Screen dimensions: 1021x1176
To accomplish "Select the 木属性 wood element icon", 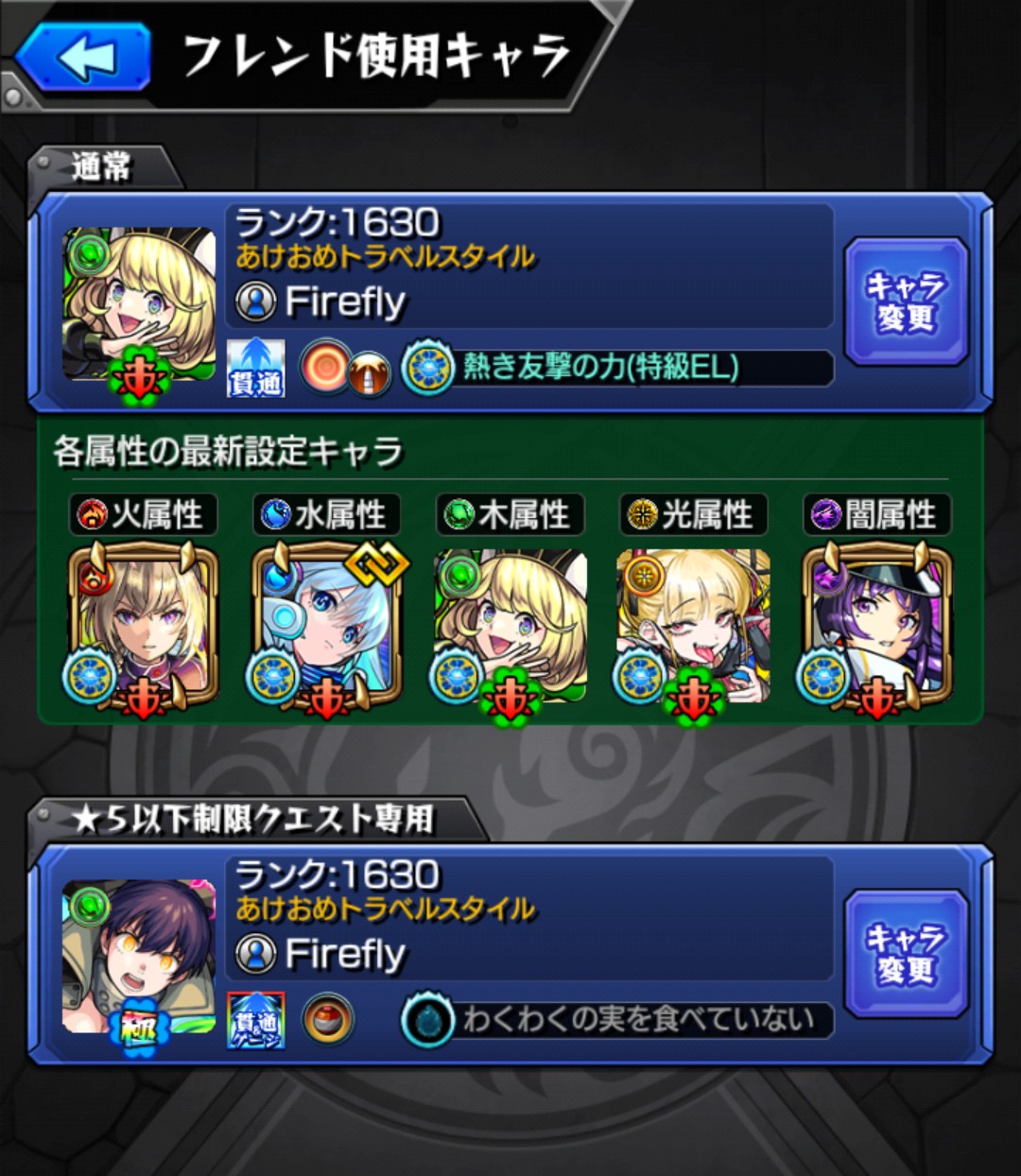I will point(508,515).
